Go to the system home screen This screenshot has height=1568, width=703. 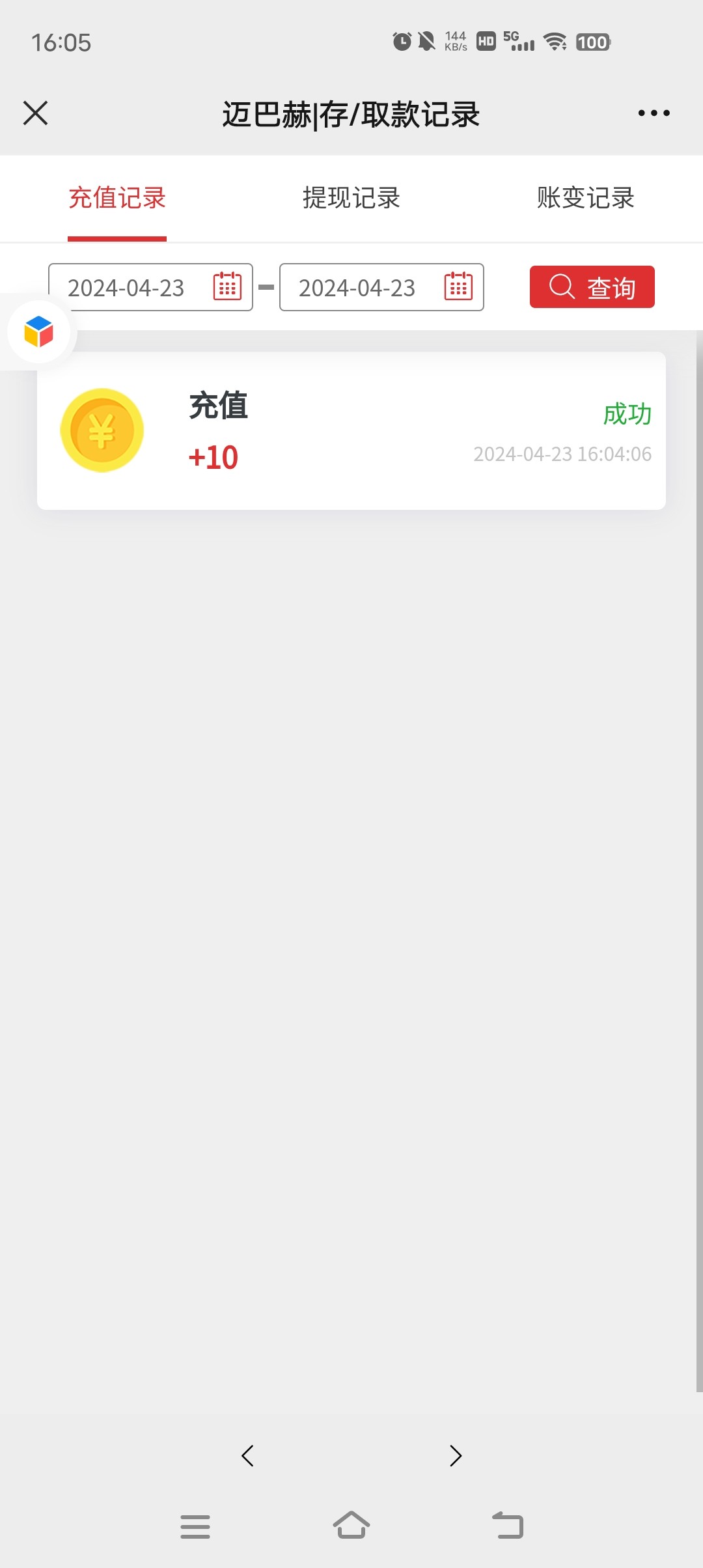[351, 1526]
